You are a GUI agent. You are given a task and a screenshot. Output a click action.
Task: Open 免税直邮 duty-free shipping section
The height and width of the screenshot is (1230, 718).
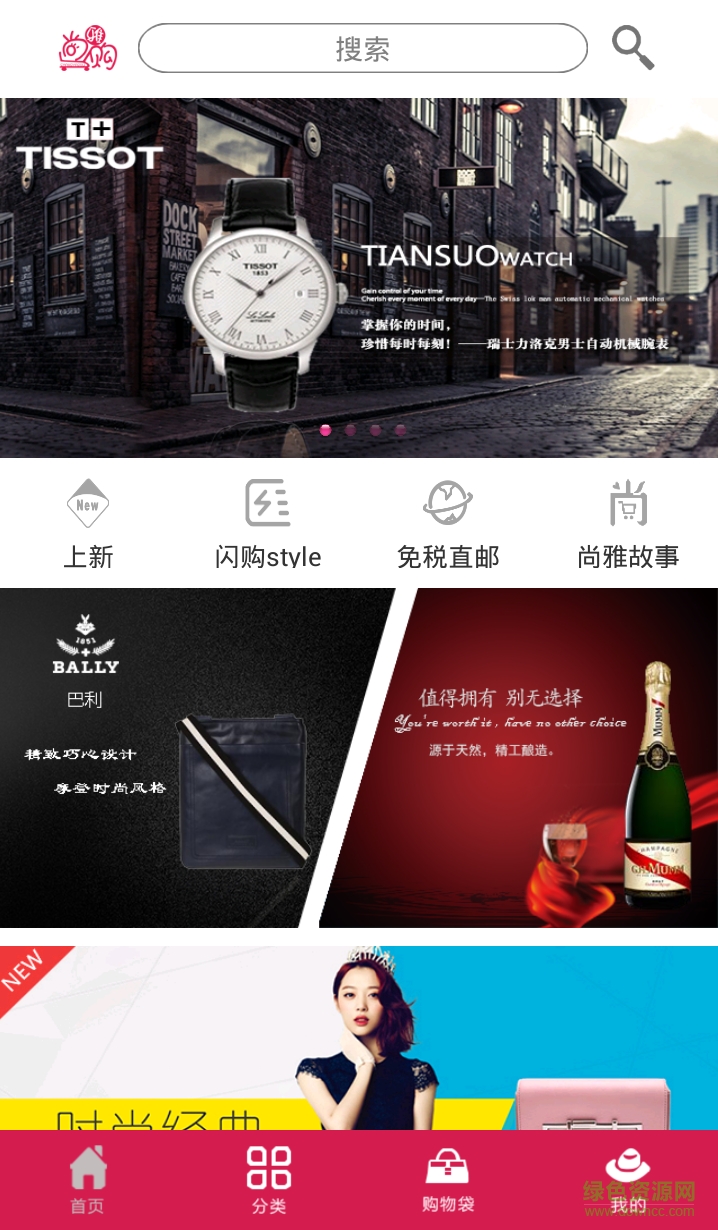[x=448, y=524]
